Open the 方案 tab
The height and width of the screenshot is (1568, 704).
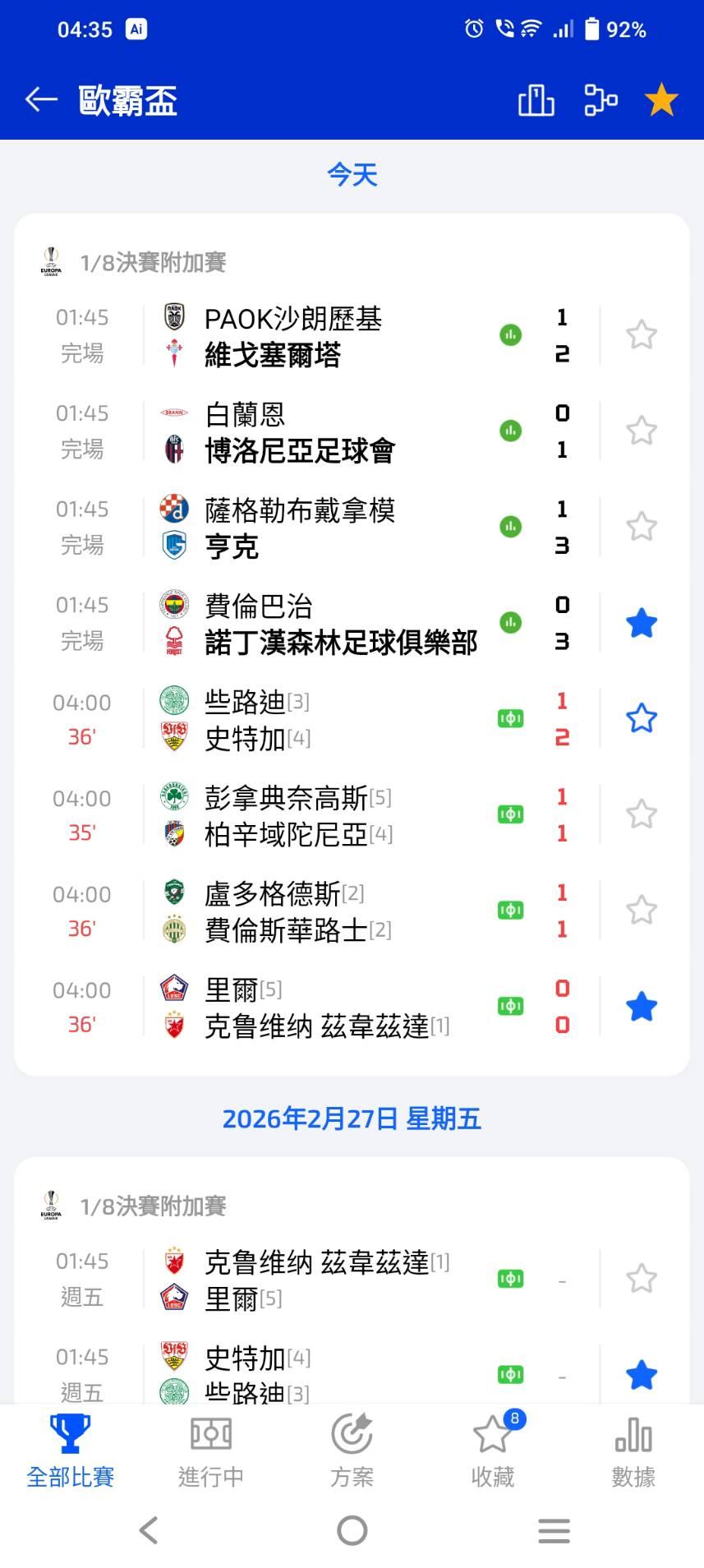pos(352,1452)
